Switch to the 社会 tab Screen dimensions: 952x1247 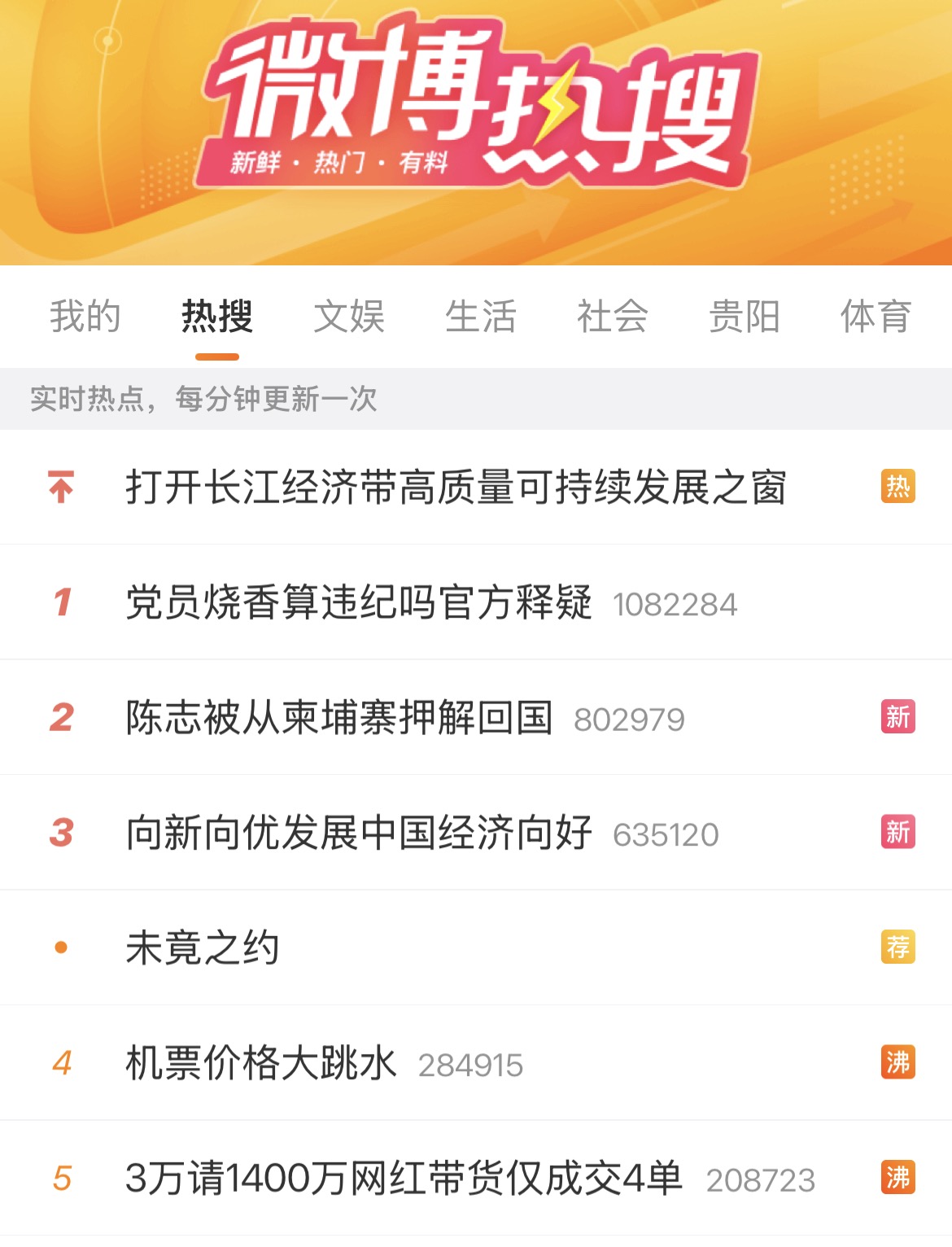point(613,317)
